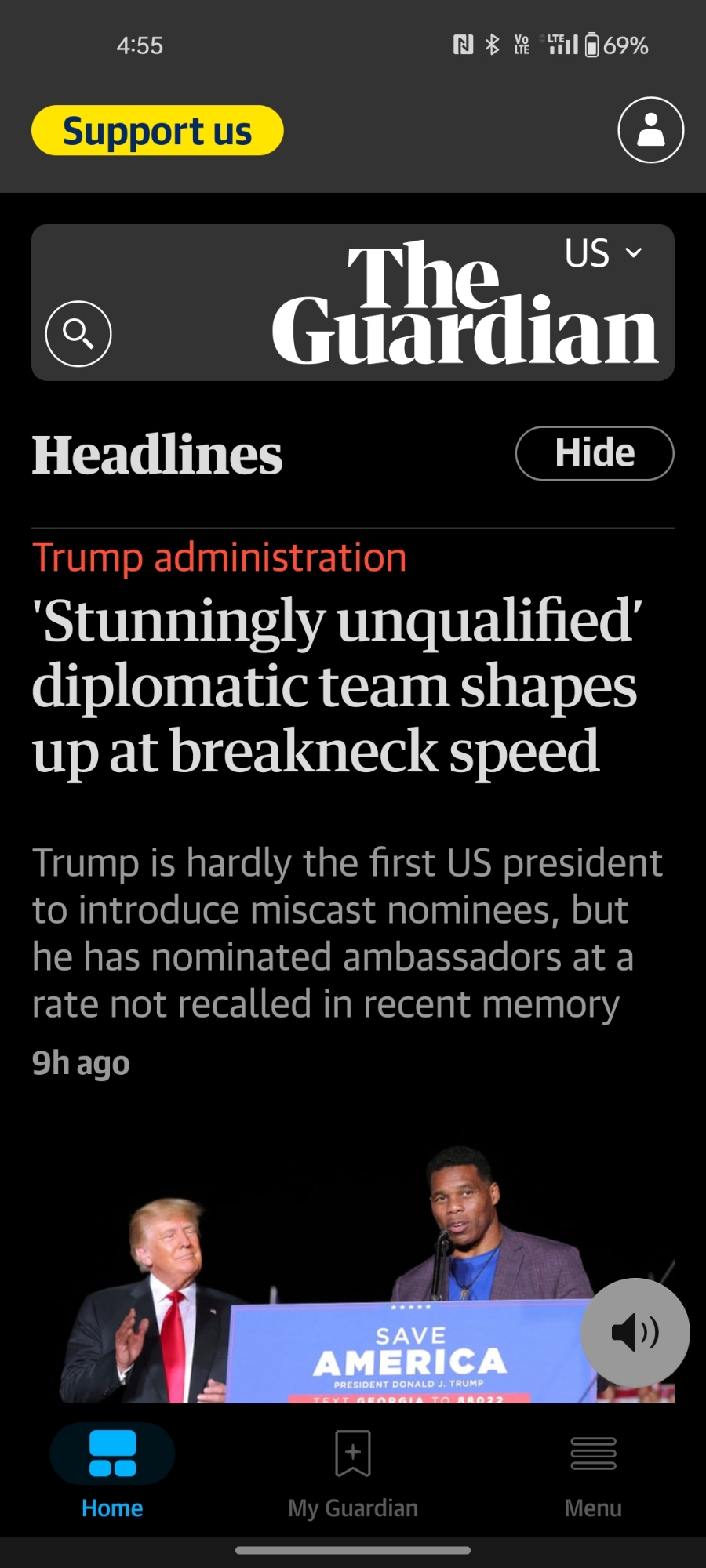The height and width of the screenshot is (1568, 706).
Task: Switch to the My Guardian tab
Action: tap(352, 1474)
